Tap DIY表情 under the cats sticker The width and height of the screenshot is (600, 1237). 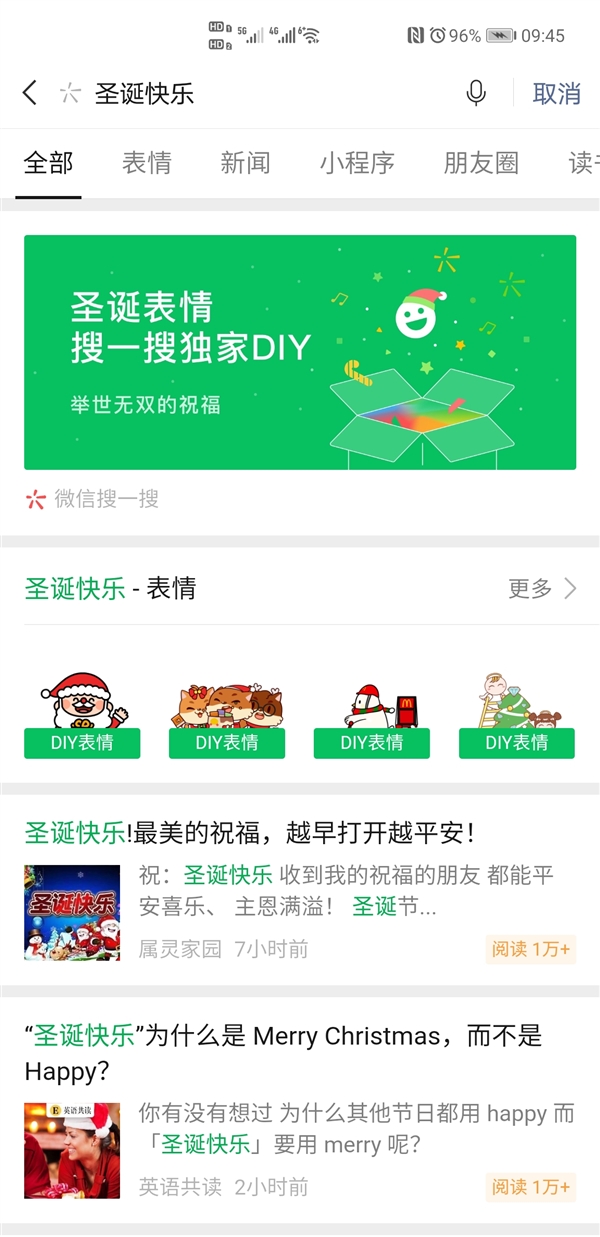pos(227,743)
